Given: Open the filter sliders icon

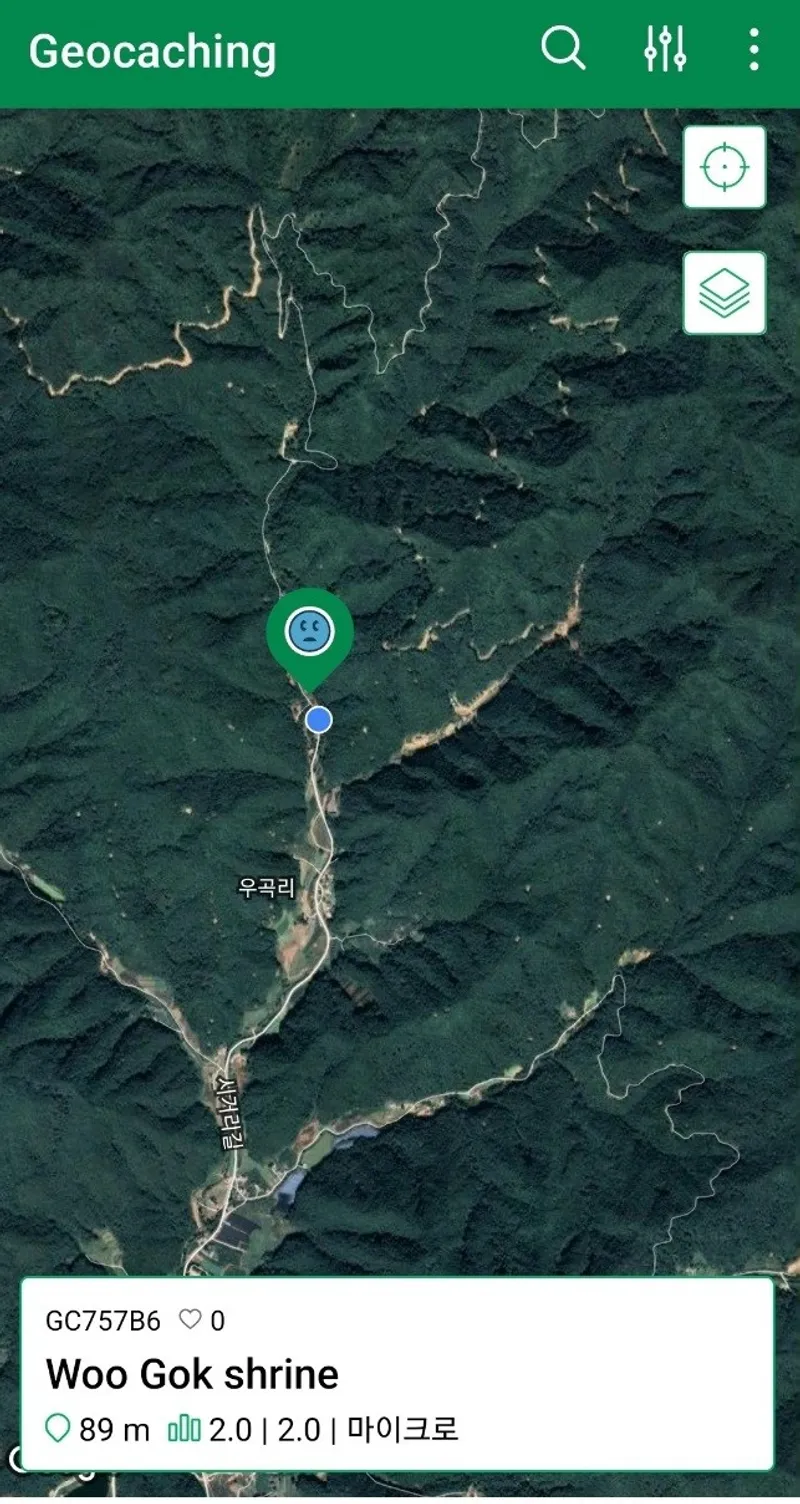Looking at the screenshot, I should click(x=665, y=48).
